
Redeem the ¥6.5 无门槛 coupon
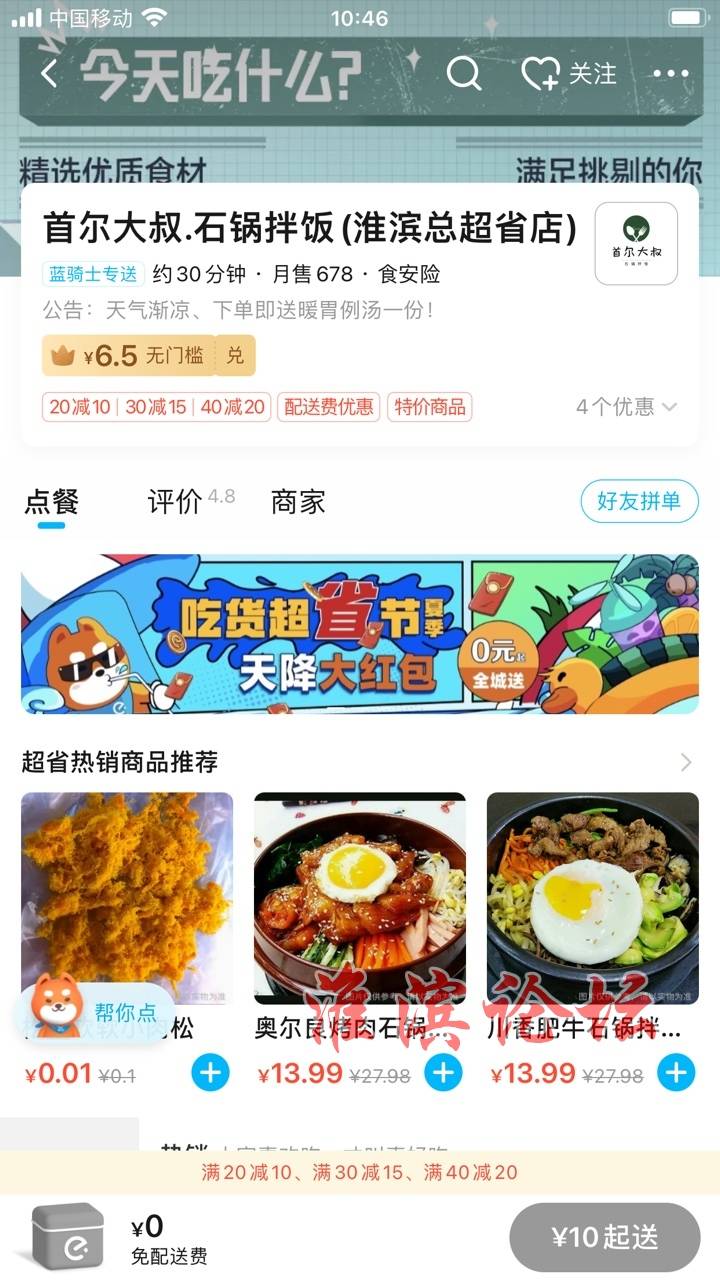click(235, 355)
